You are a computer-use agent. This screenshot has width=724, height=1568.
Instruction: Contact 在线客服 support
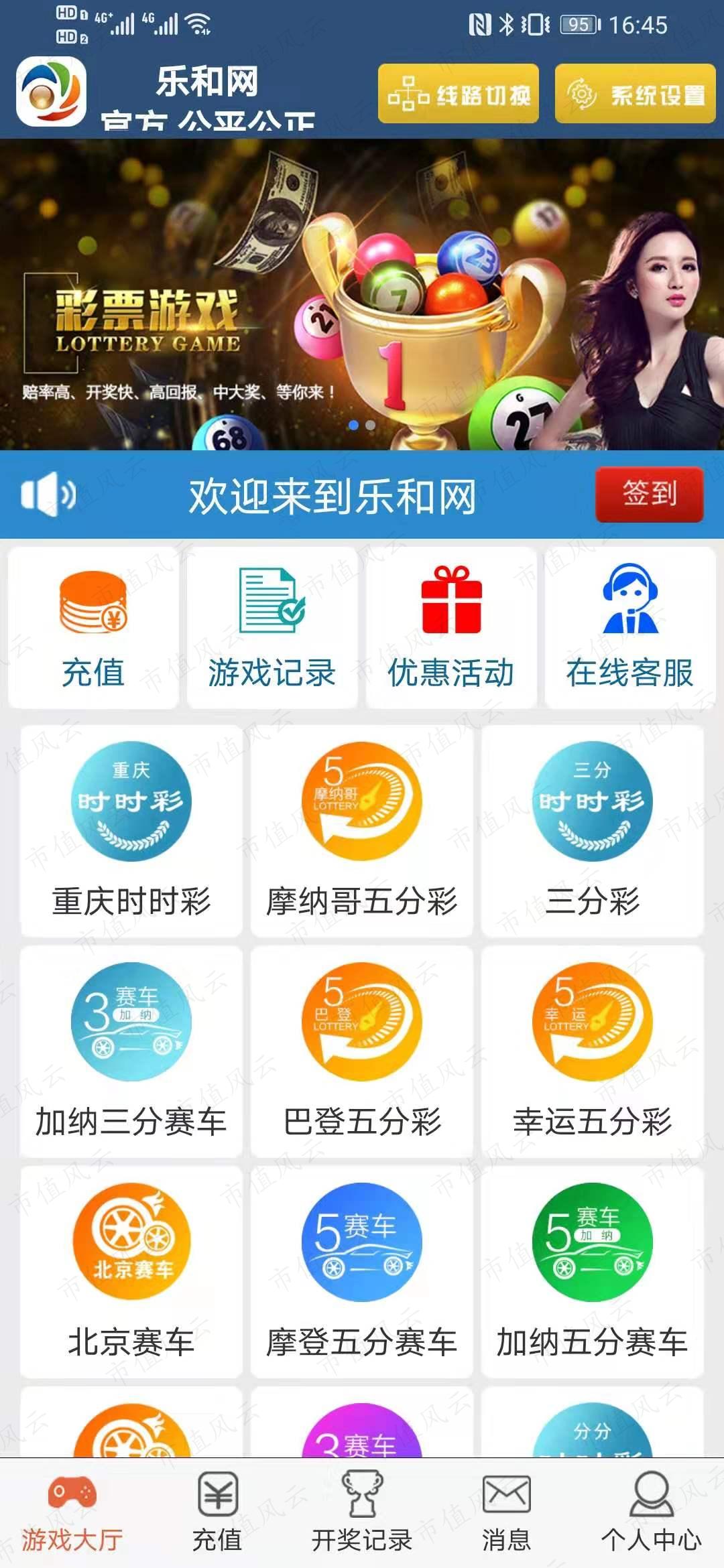click(630, 628)
